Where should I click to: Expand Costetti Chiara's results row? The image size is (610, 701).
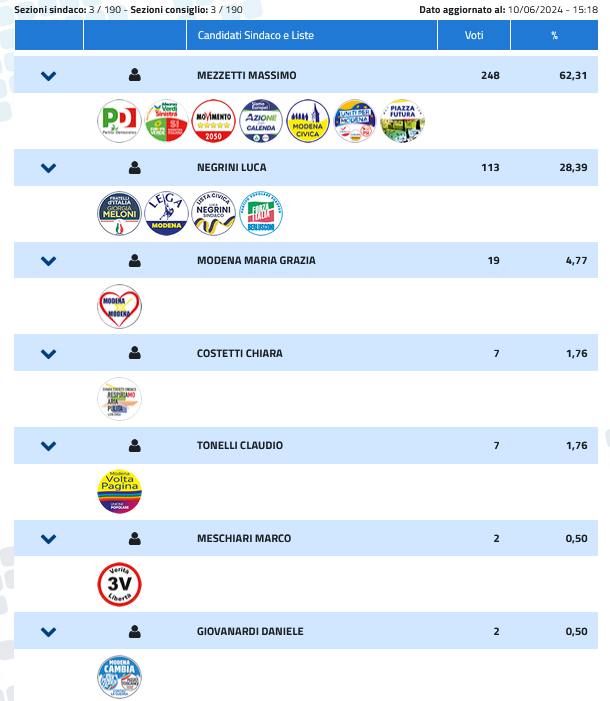point(48,354)
